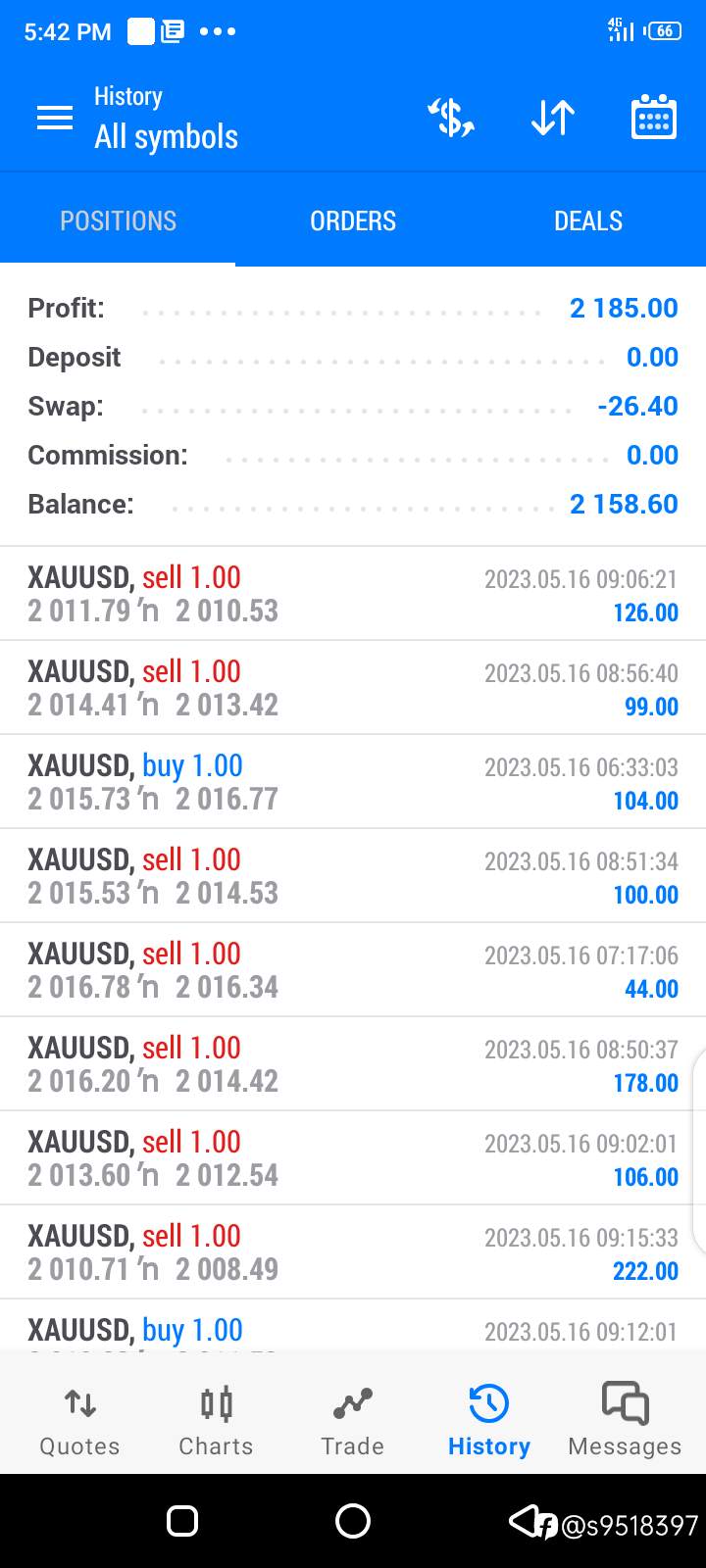Viewport: 706px width, 1568px height.
Task: Open the sell position with 99.00 profit
Action: (x=353, y=688)
